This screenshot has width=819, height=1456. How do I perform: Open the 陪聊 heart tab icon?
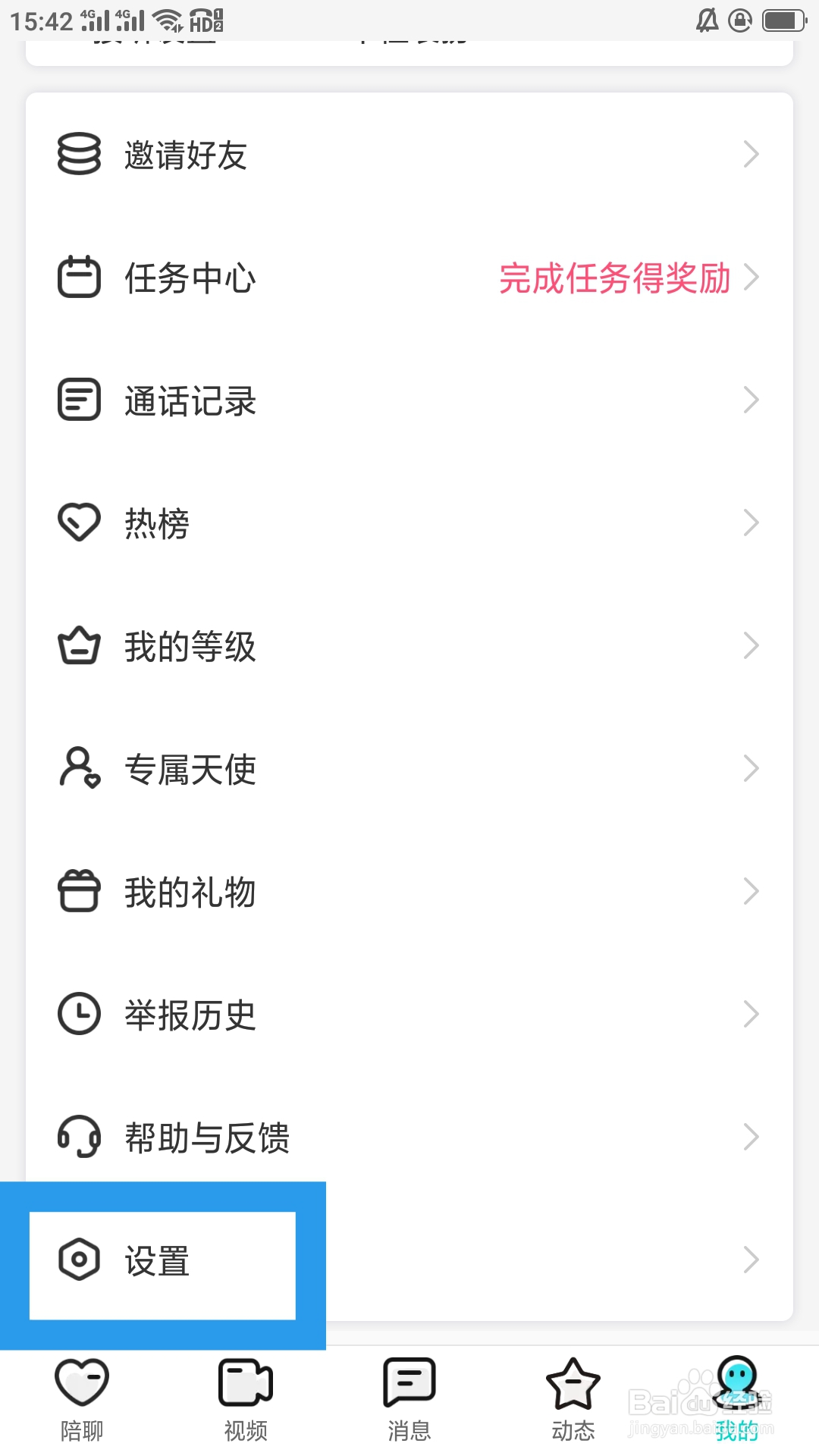(81, 1382)
